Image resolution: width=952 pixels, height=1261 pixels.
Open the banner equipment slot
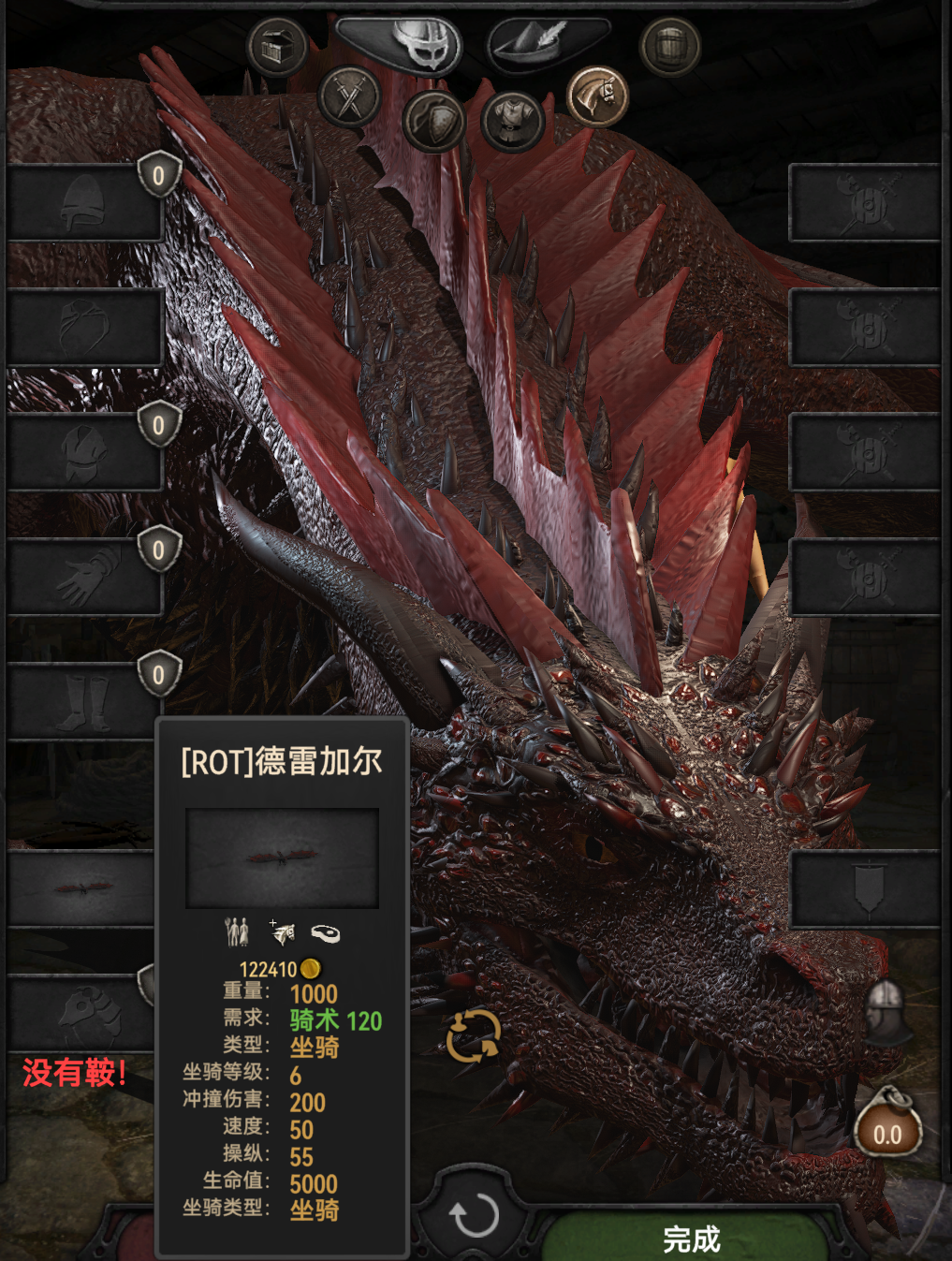(866, 888)
